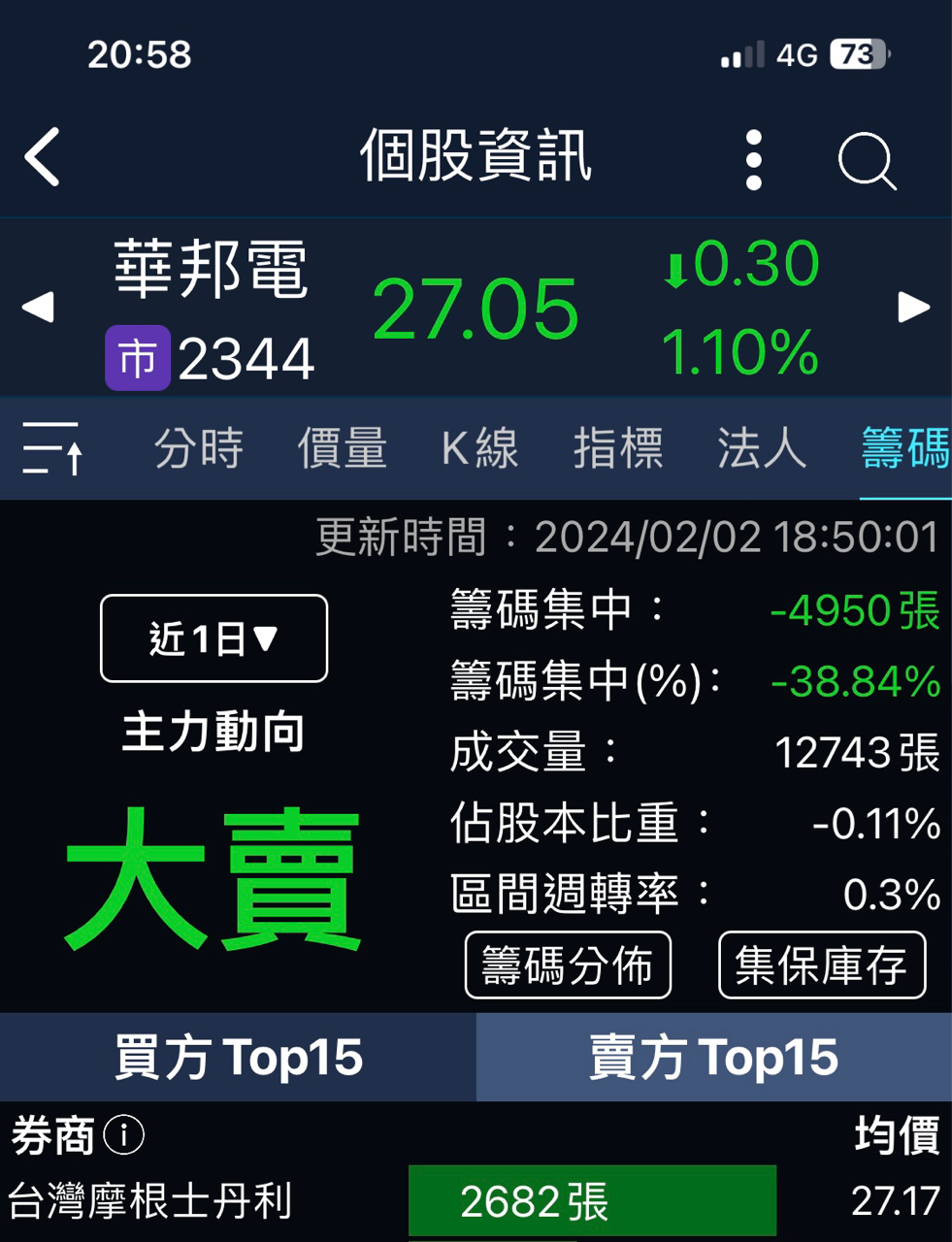Switch to the 法人 tab
This screenshot has width=952, height=1242.
click(762, 448)
